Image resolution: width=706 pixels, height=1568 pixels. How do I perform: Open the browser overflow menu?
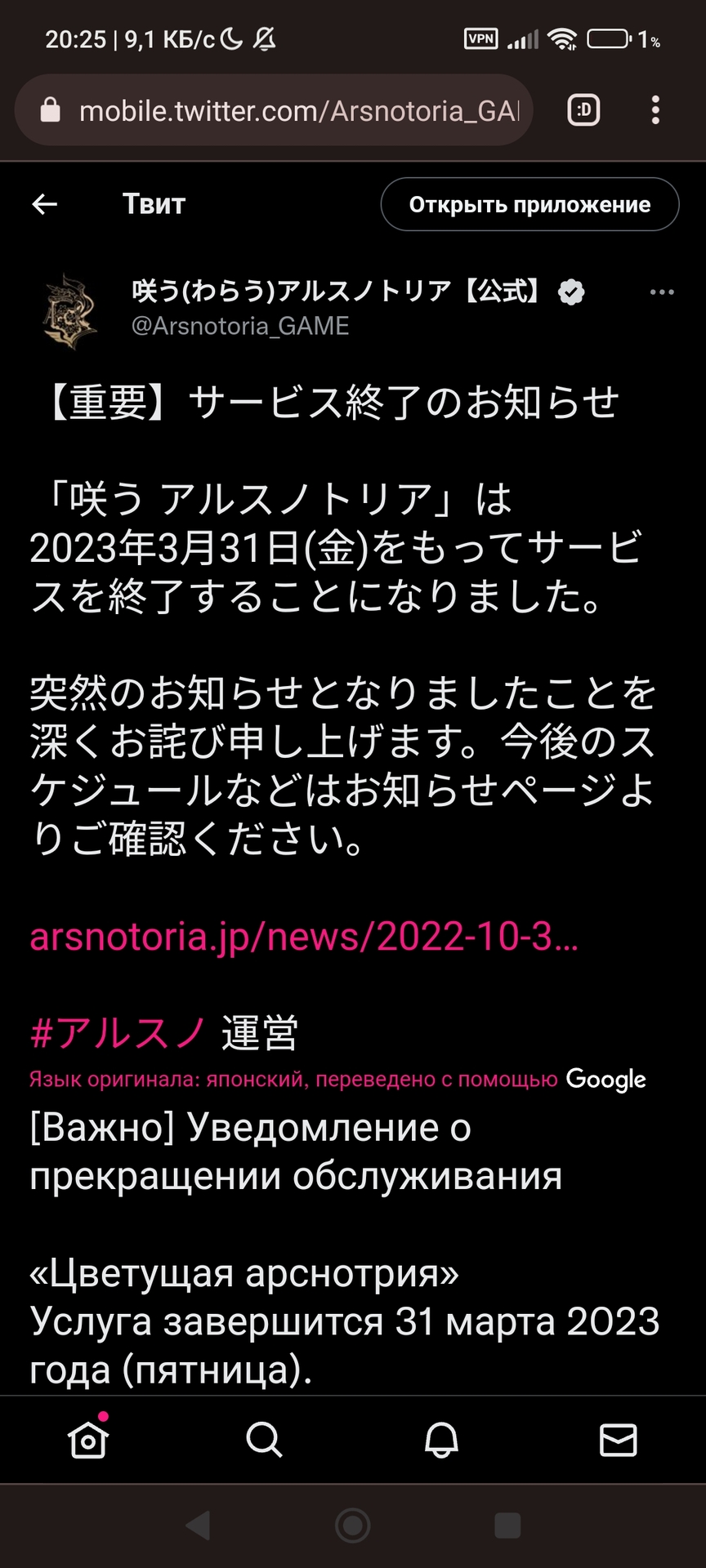[655, 110]
